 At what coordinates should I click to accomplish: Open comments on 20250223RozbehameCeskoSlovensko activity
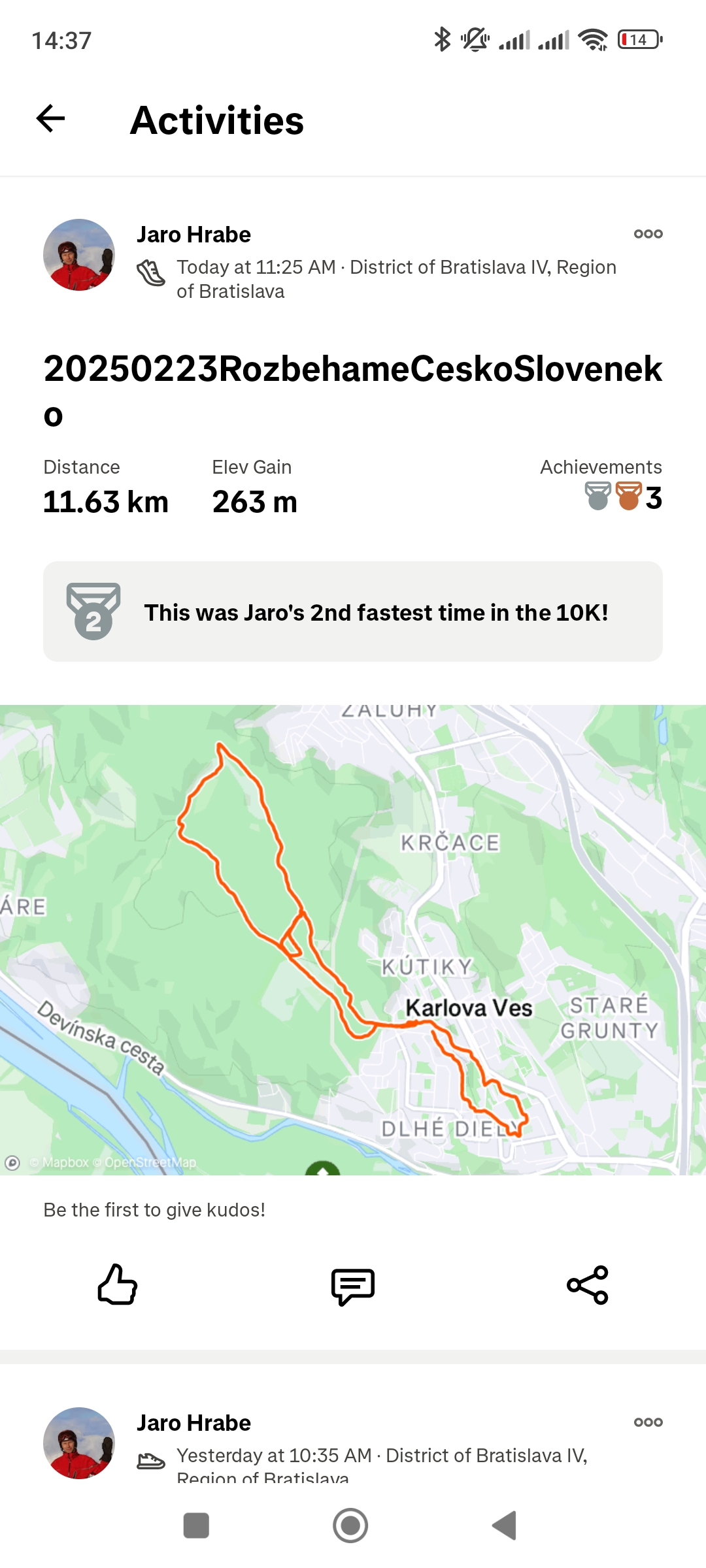click(353, 1286)
